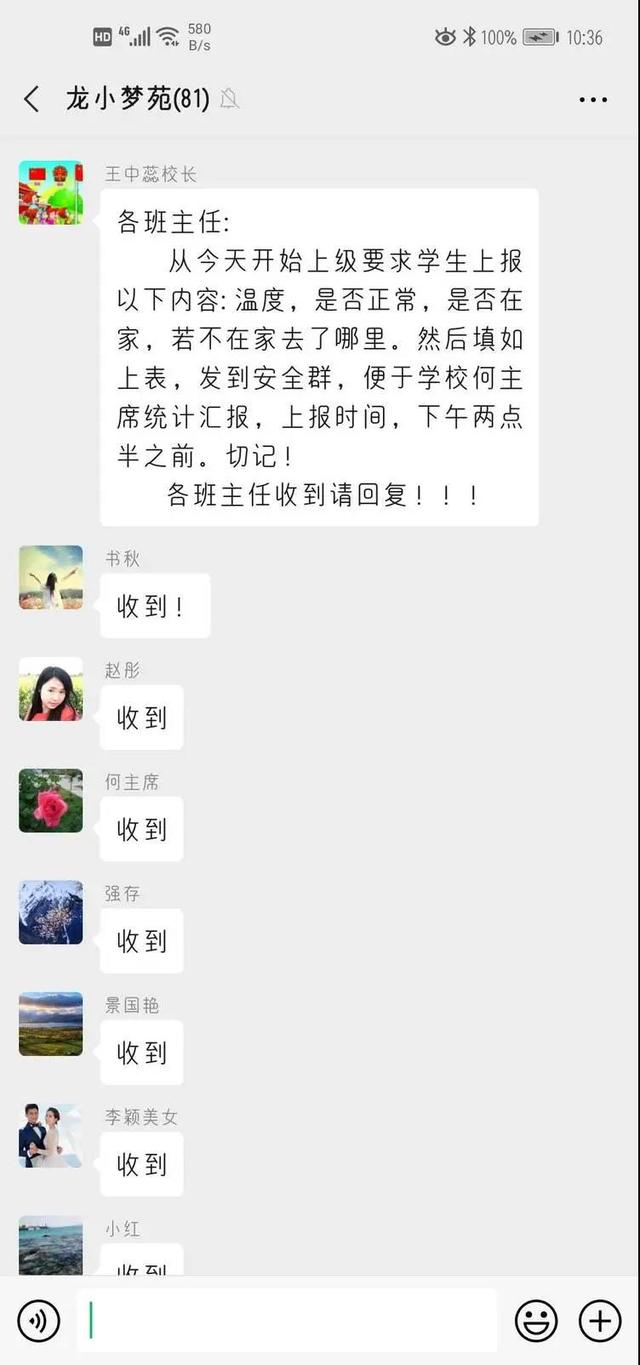
Task: Open the emoji picker
Action: 536,1321
